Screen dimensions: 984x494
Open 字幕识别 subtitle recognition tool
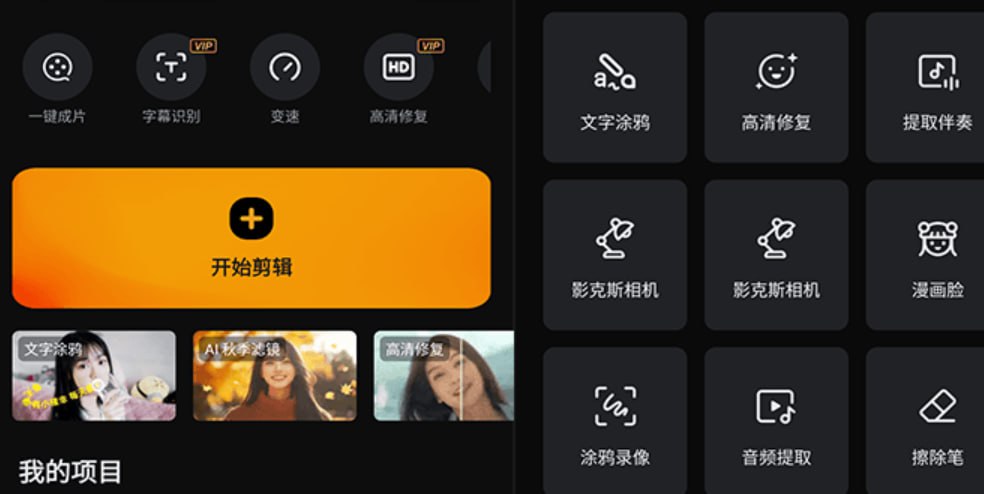tap(171, 68)
